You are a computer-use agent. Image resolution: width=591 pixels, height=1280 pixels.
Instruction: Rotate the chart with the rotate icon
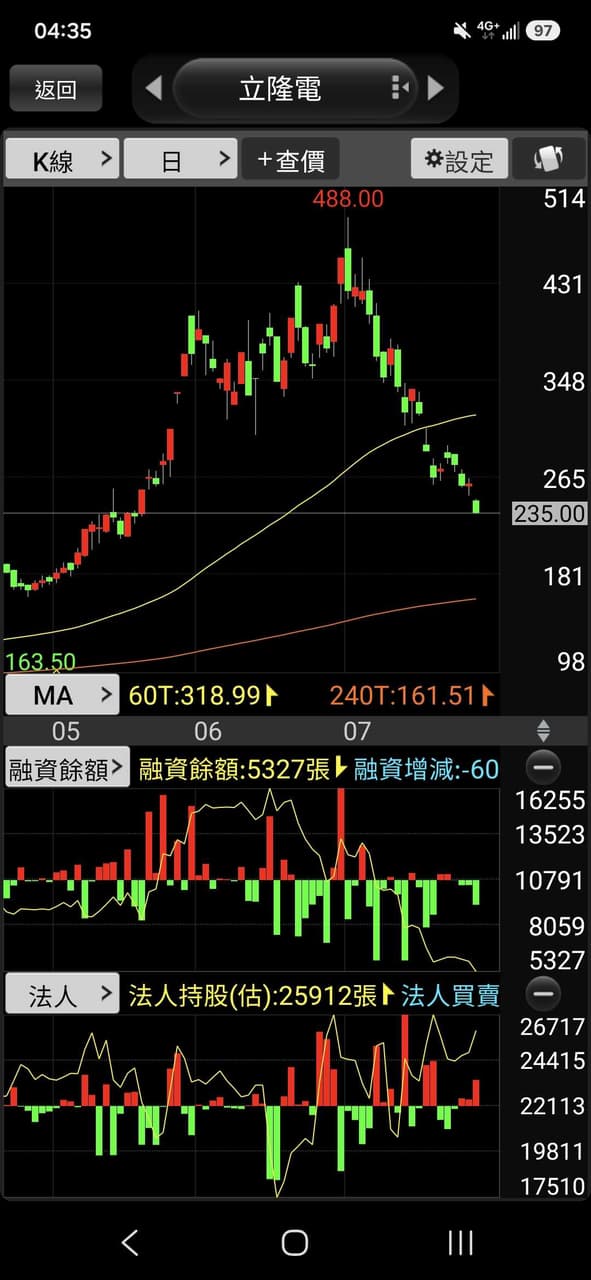[x=549, y=160]
